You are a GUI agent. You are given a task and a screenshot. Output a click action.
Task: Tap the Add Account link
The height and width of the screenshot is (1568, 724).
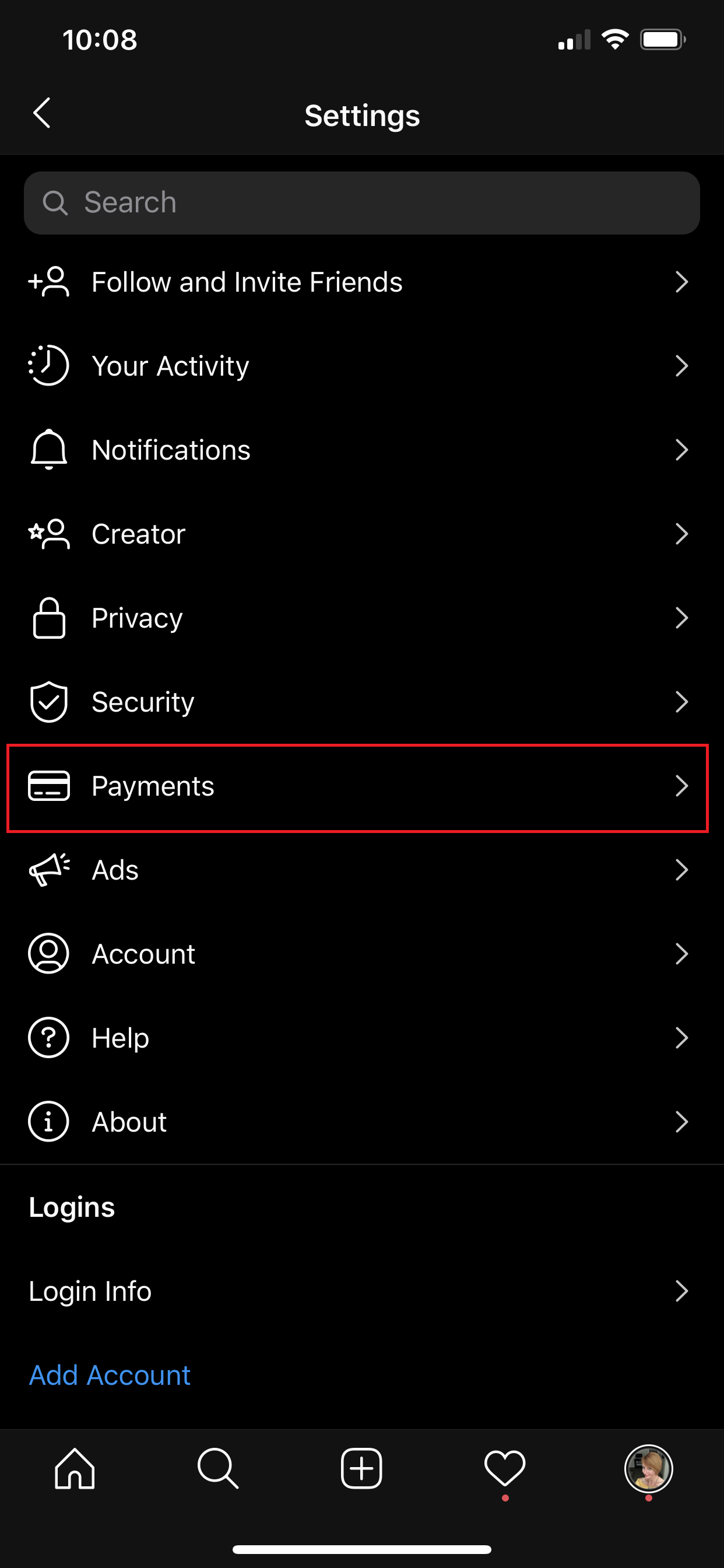tap(110, 1375)
